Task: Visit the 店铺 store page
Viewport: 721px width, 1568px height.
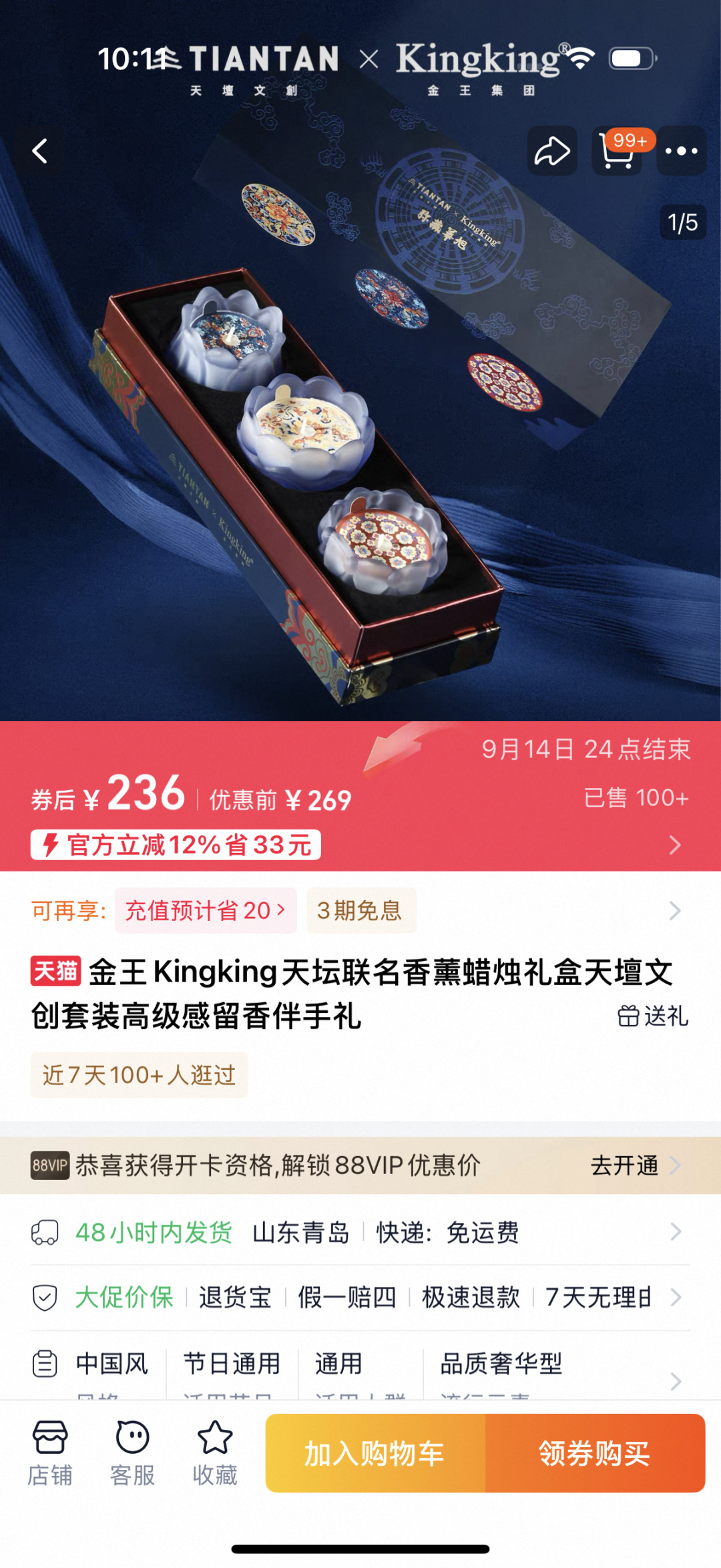Action: (x=50, y=1453)
